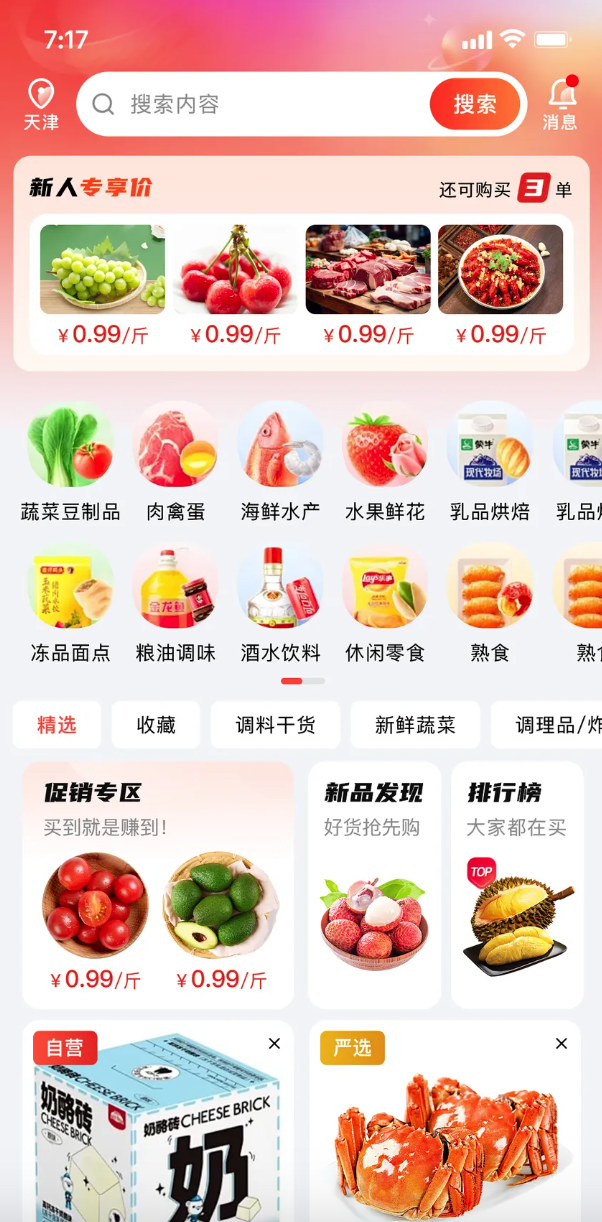This screenshot has width=602, height=1222.
Task: Open the 海鲜水产 category
Action: [x=280, y=462]
